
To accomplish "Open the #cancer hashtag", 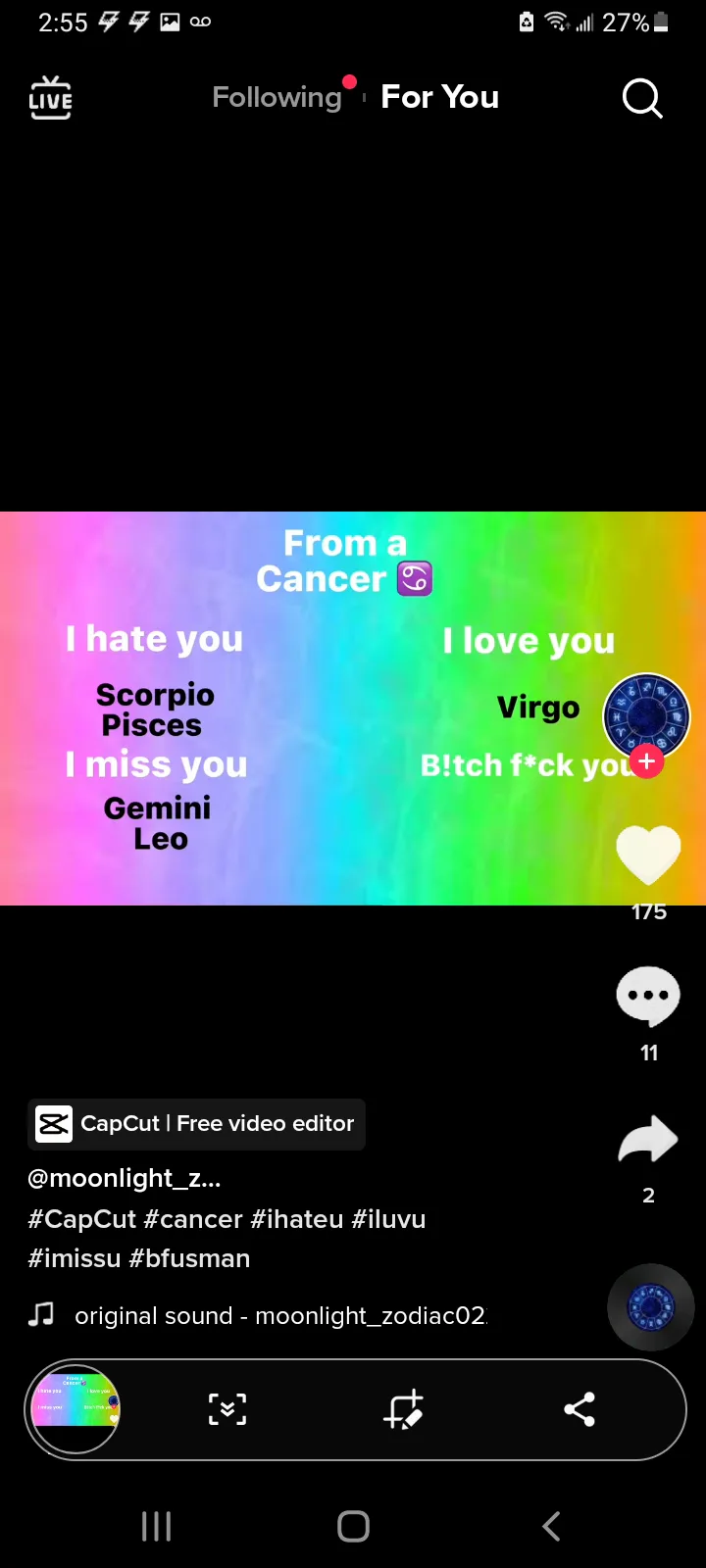I will point(193,1219).
